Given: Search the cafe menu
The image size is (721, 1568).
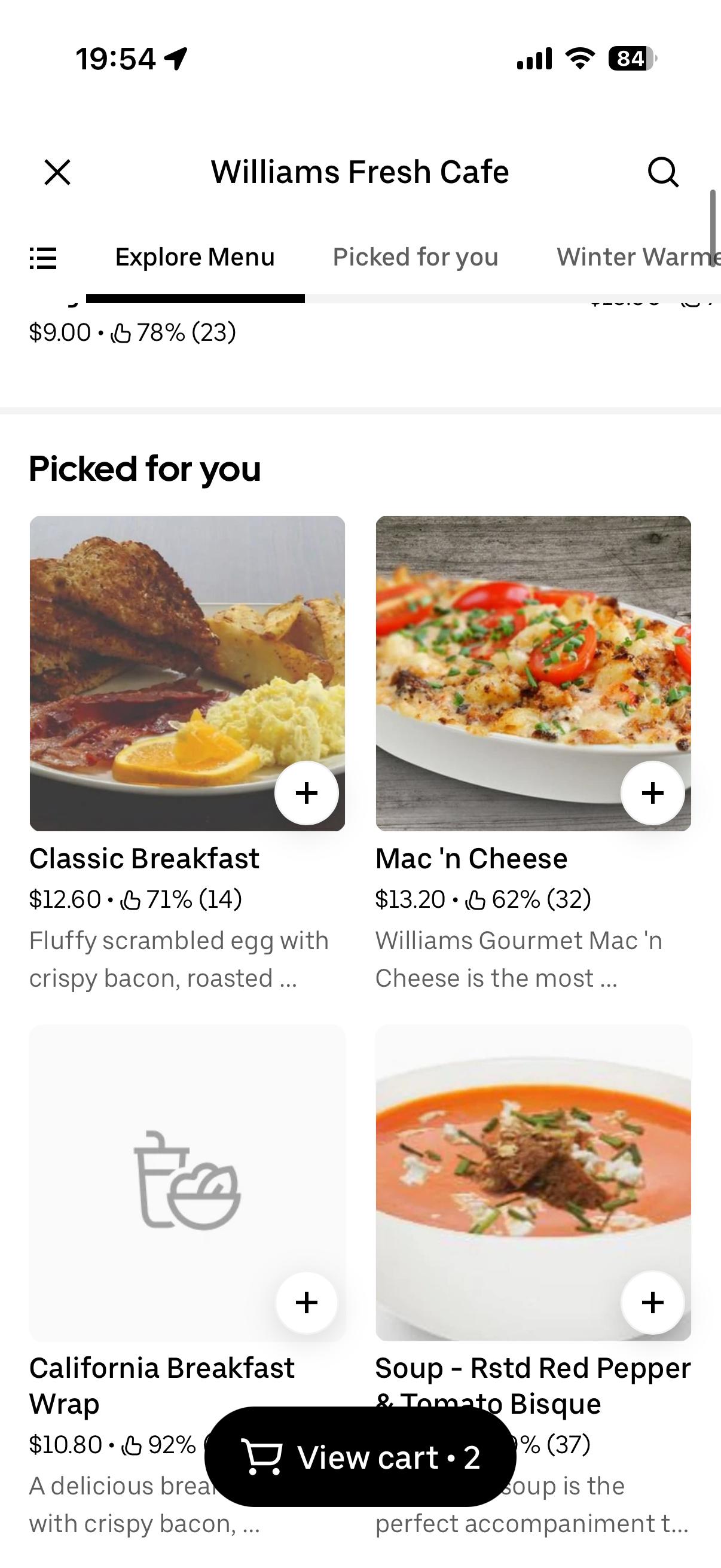Looking at the screenshot, I should pos(662,172).
